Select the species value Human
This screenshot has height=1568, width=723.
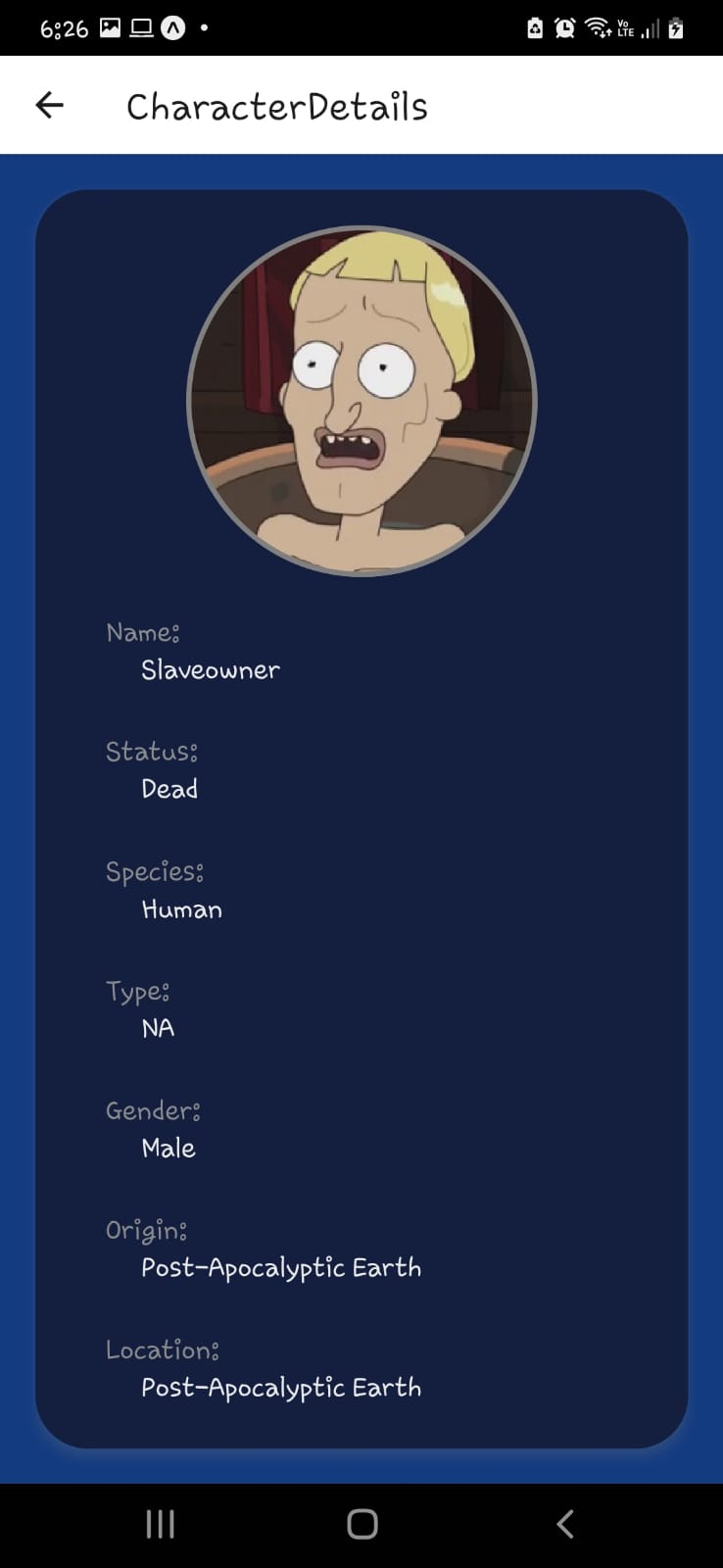click(x=181, y=909)
